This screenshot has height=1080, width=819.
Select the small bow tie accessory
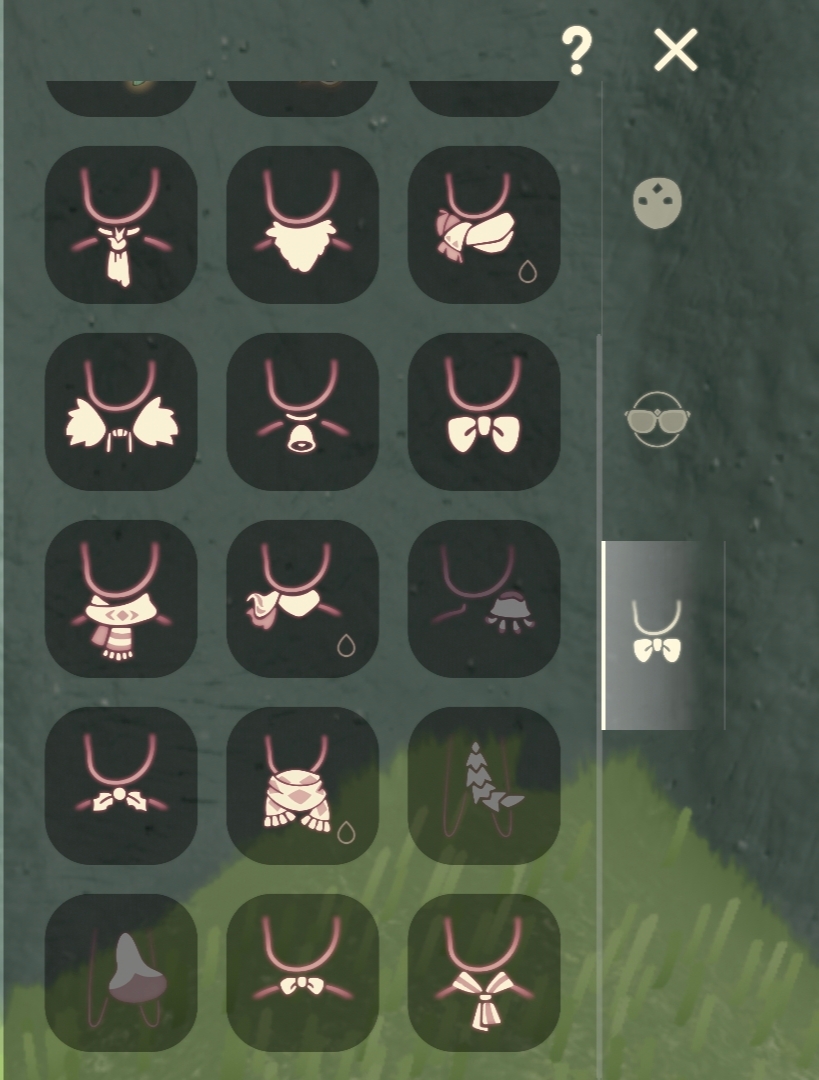pyautogui.click(x=302, y=973)
